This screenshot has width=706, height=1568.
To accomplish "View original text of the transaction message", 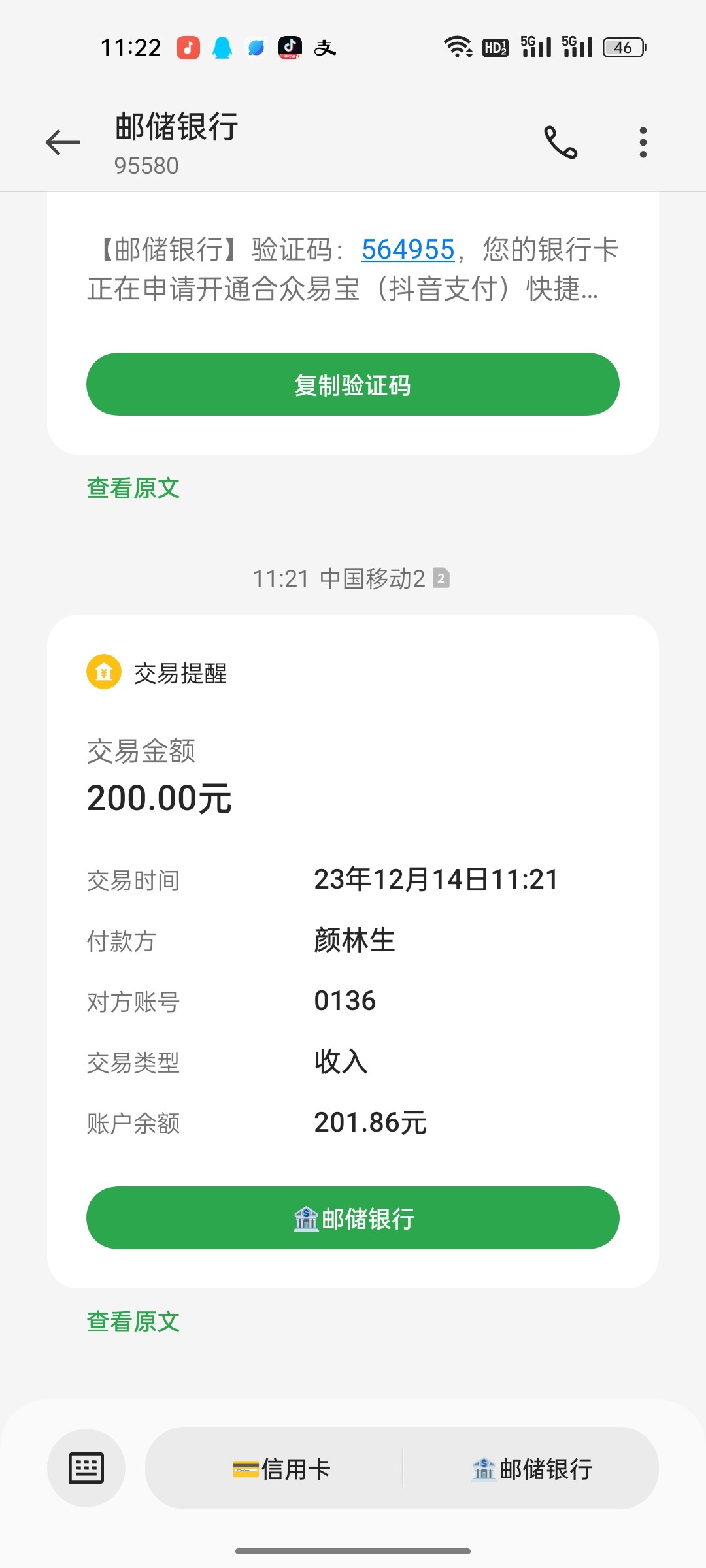I will pos(133,1322).
